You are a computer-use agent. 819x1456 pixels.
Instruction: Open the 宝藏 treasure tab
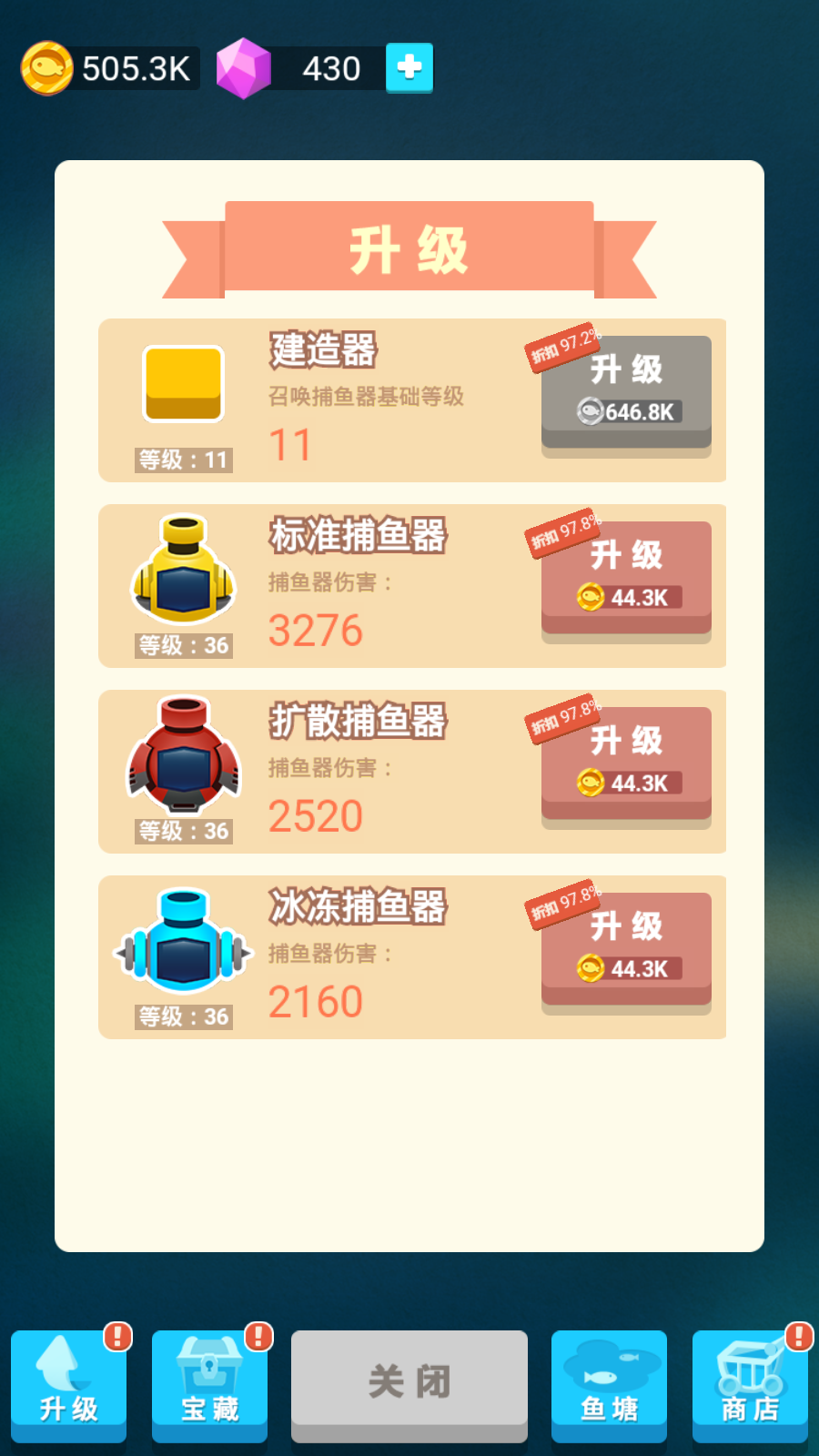click(x=209, y=1385)
